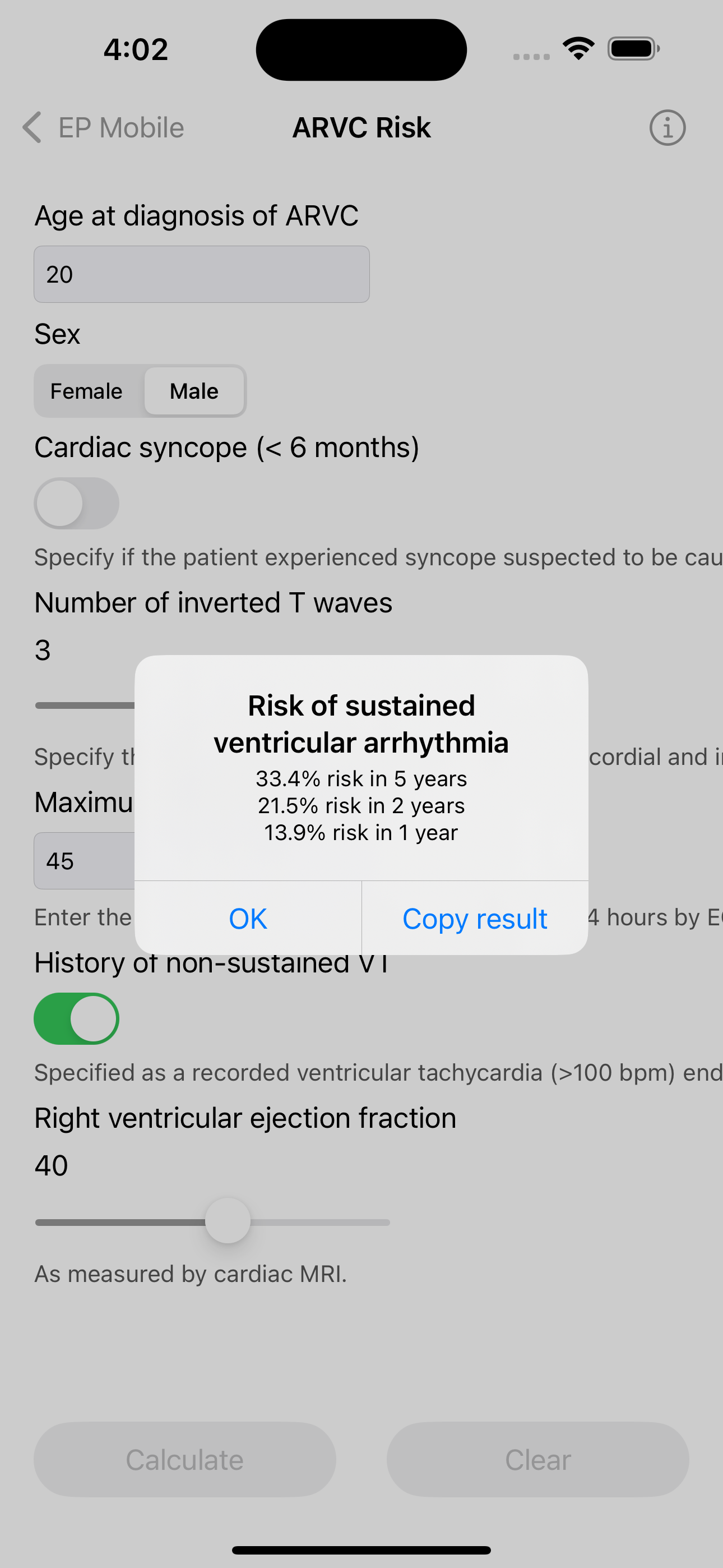Image resolution: width=723 pixels, height=1568 pixels.
Task: Edit the age at diagnosis field
Action: click(201, 274)
